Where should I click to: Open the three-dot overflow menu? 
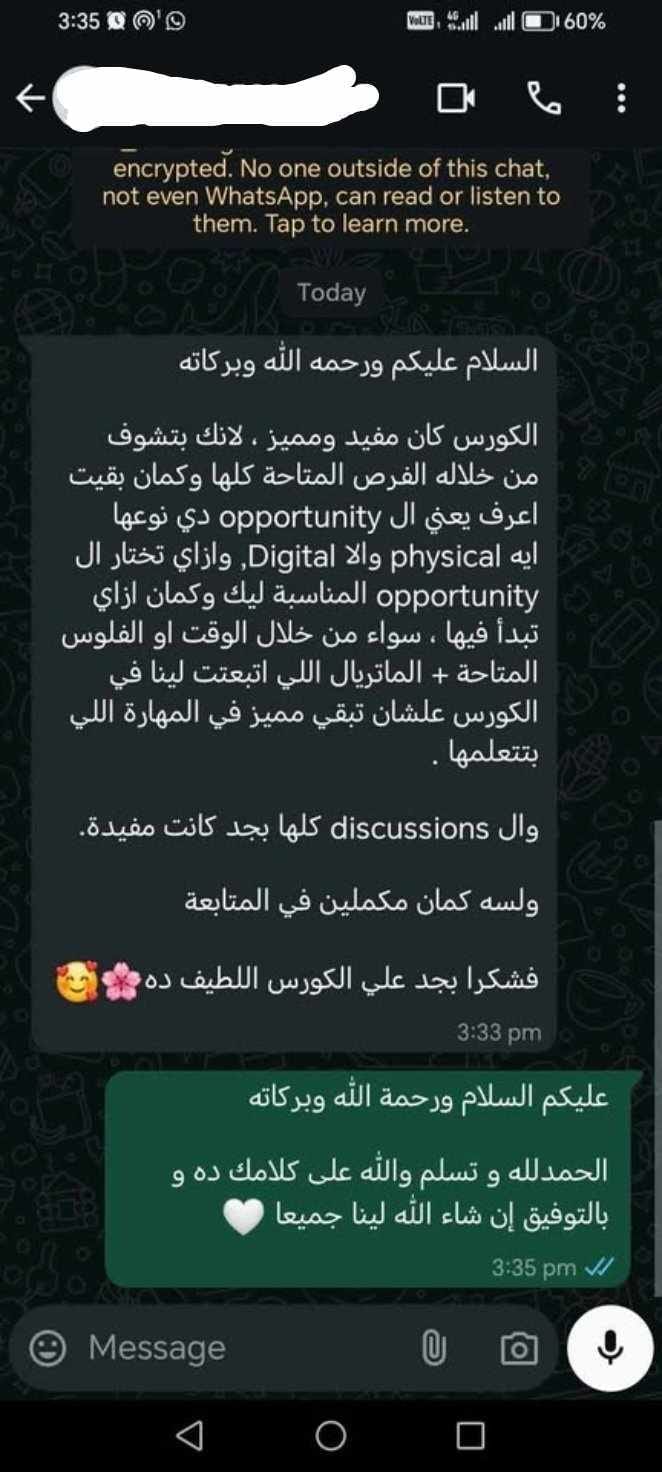[x=621, y=98]
